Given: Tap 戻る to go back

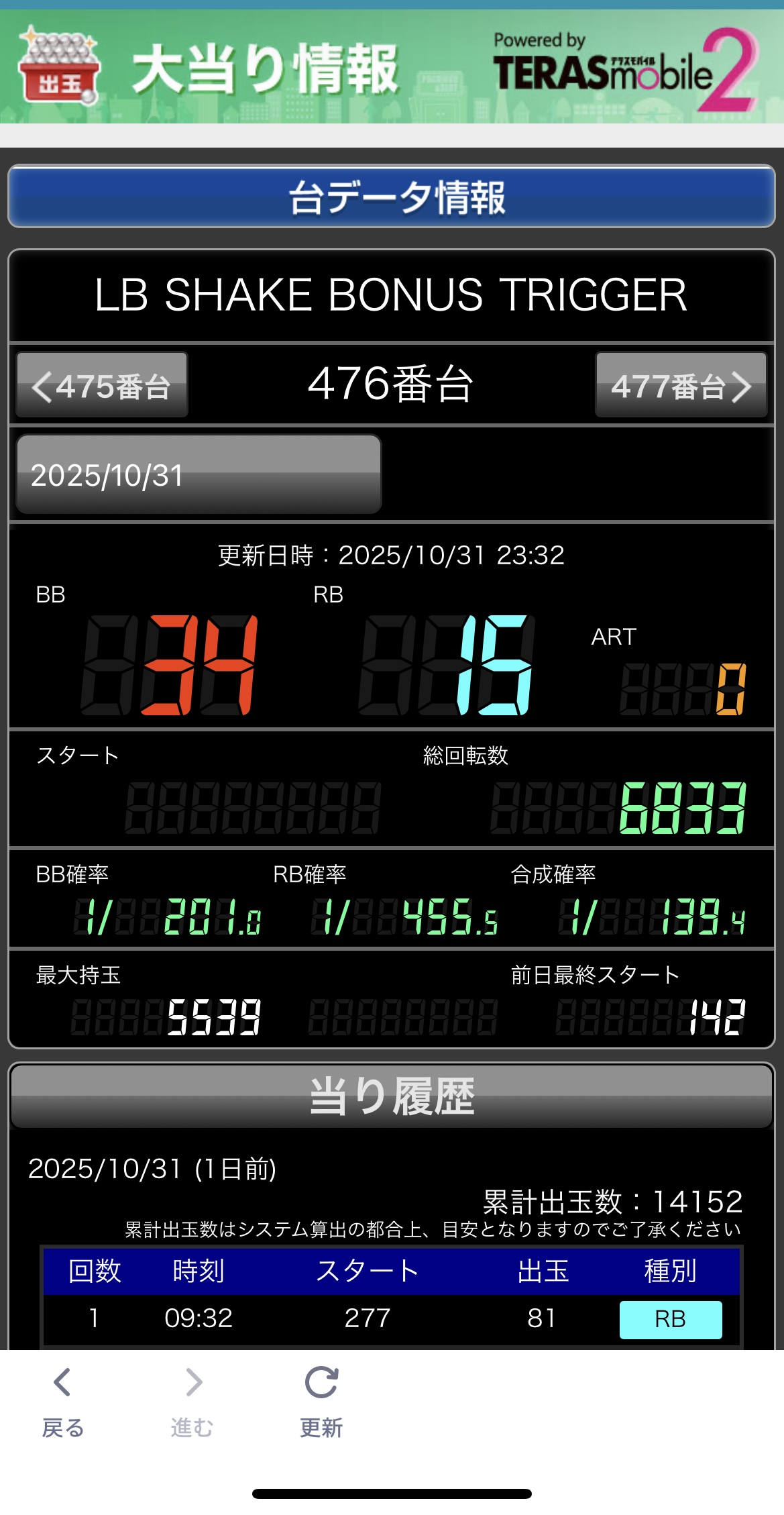Looking at the screenshot, I should coord(62,1401).
